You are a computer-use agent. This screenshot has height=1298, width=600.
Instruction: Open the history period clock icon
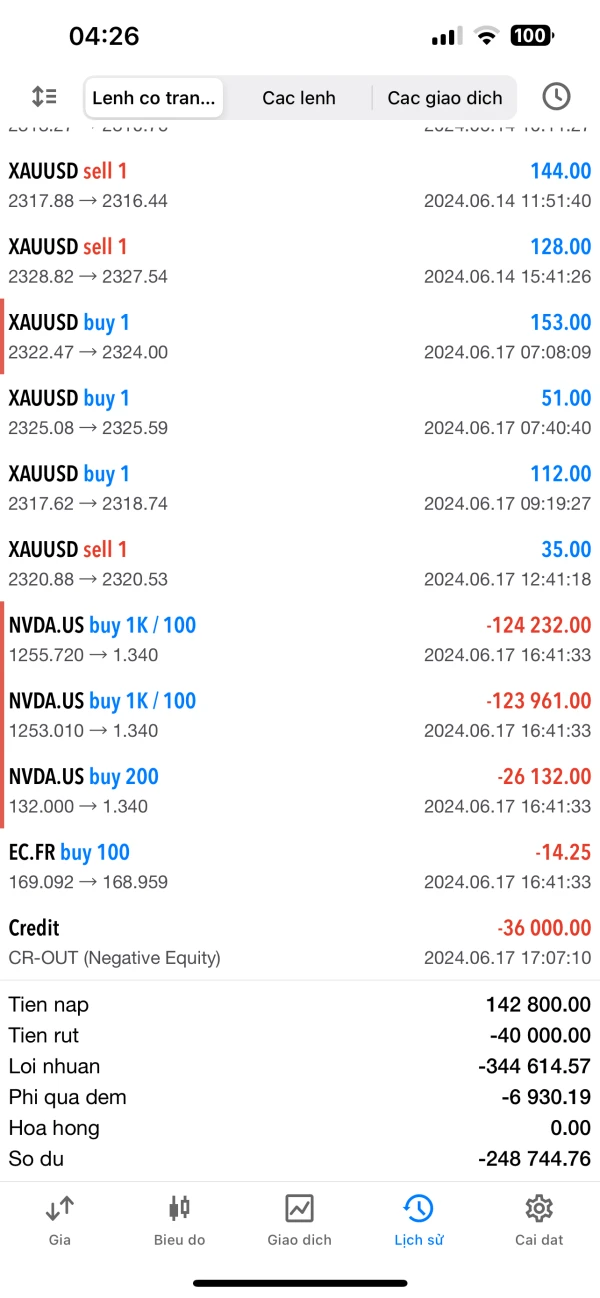[556, 97]
